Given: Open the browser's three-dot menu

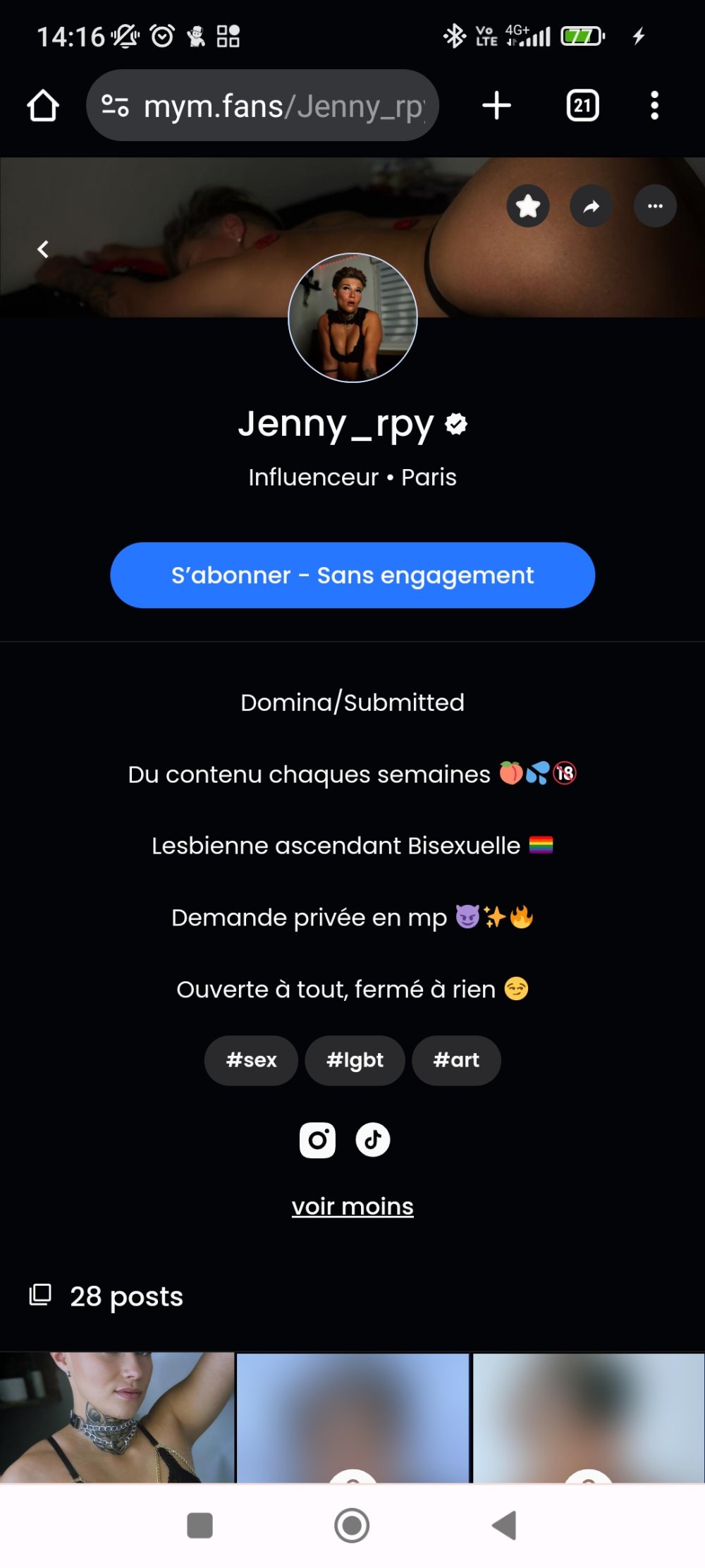Looking at the screenshot, I should 654,106.
